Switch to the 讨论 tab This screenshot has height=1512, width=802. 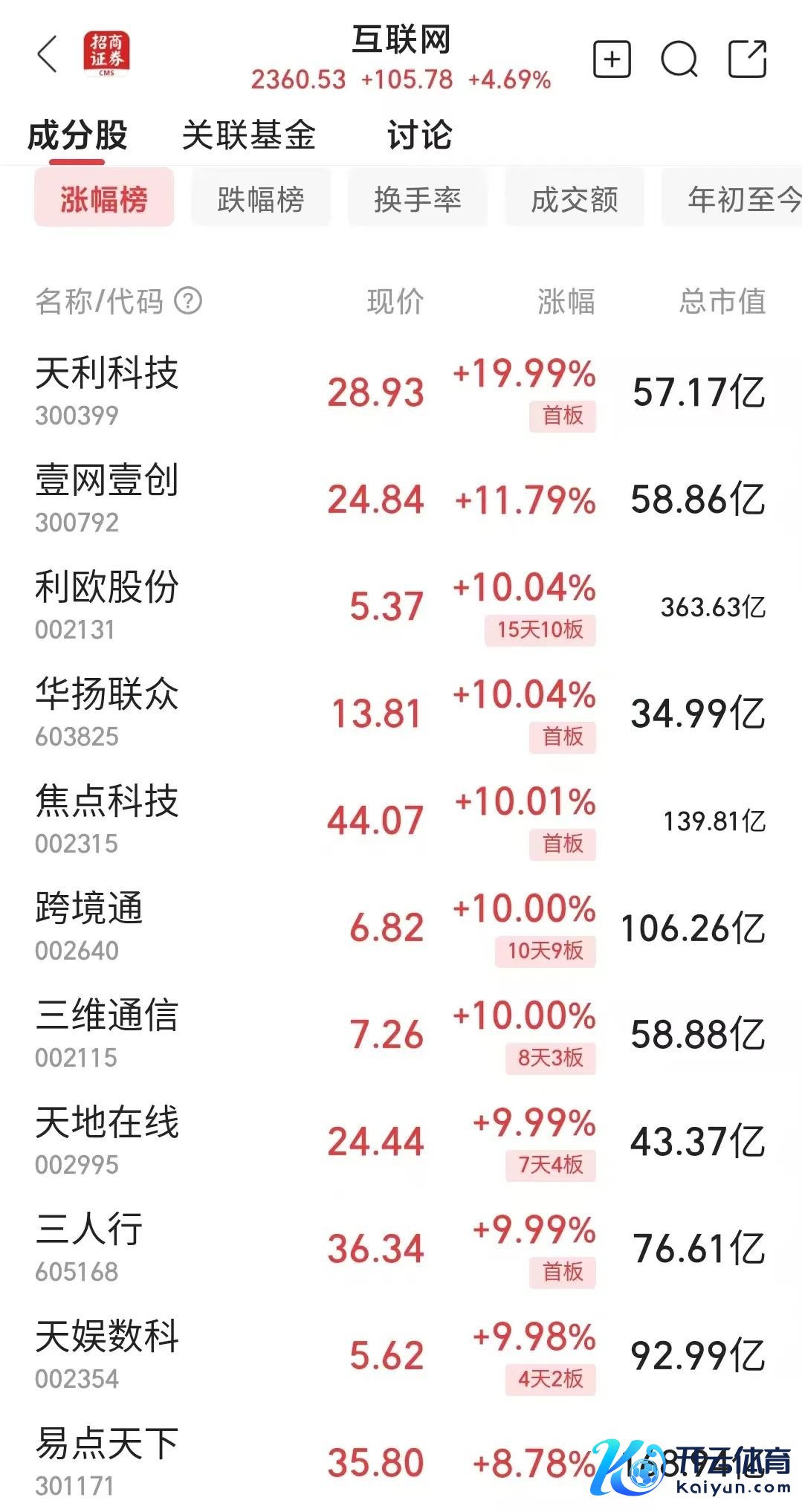[x=419, y=135]
